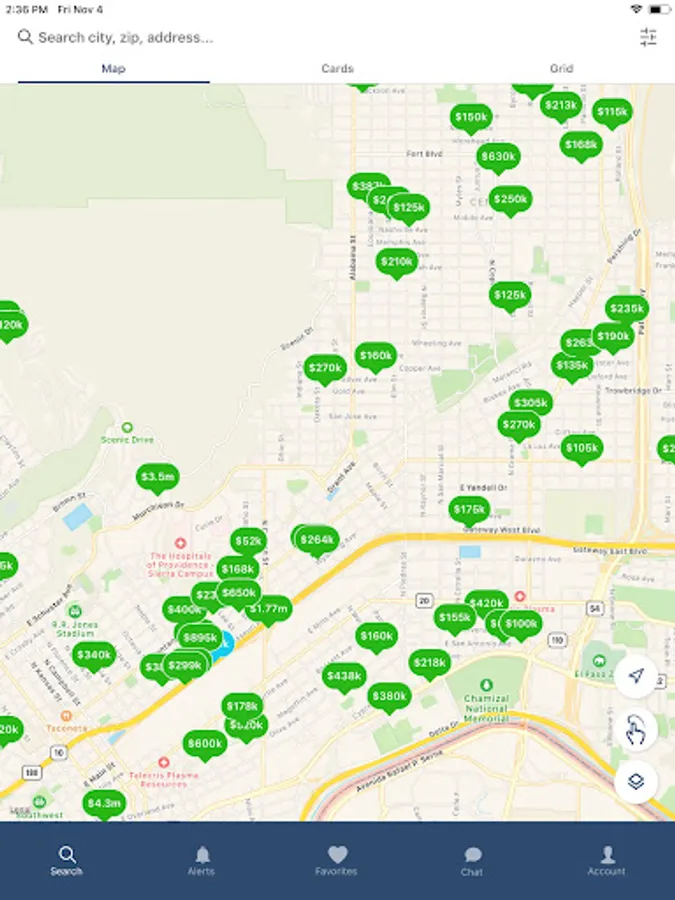Open the Alerts tab
675x900 pixels.
[201, 860]
